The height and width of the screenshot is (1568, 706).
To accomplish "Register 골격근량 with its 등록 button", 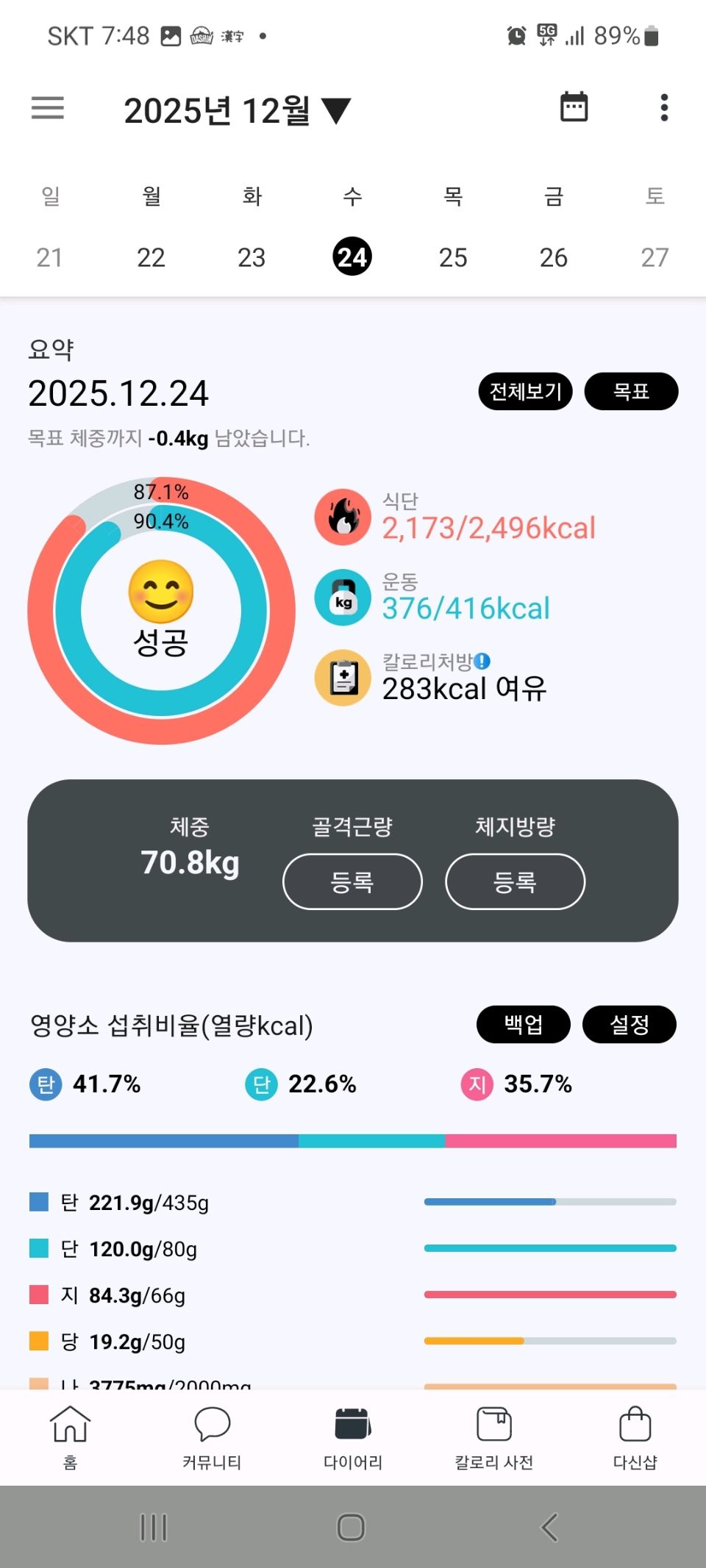I will [352, 881].
